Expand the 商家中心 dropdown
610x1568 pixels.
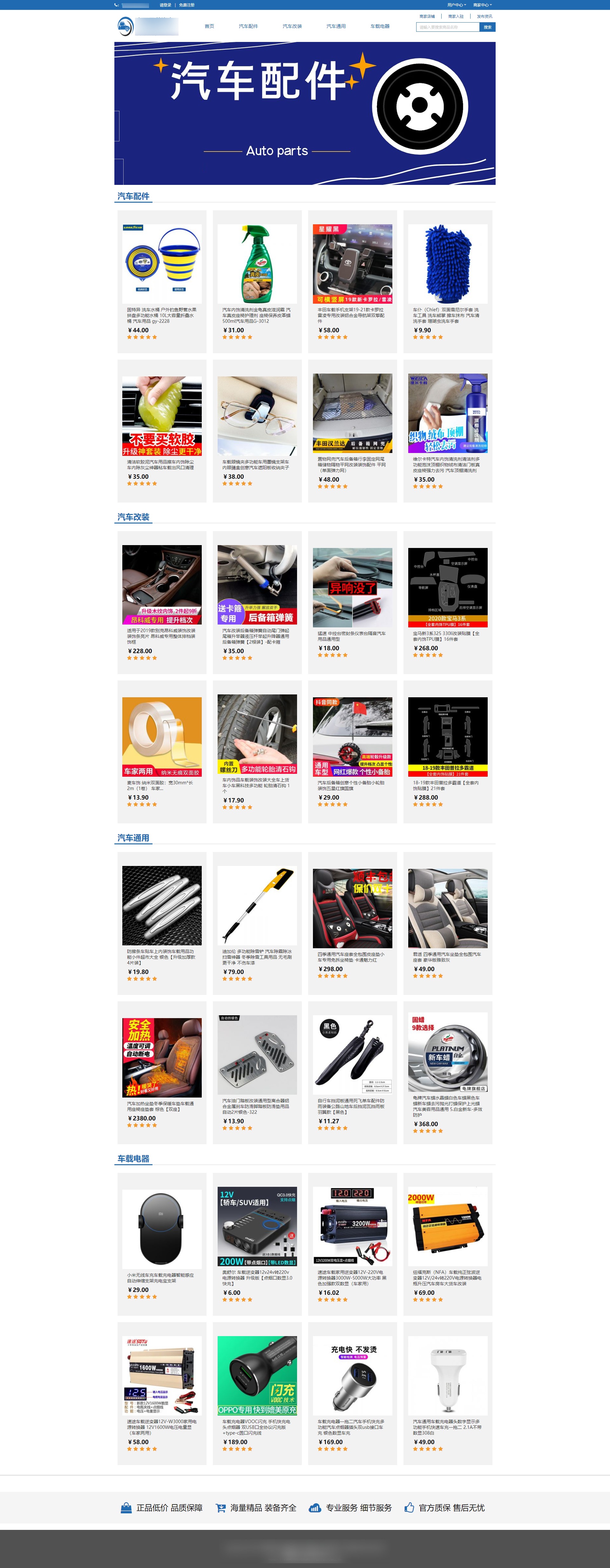pos(482,5)
